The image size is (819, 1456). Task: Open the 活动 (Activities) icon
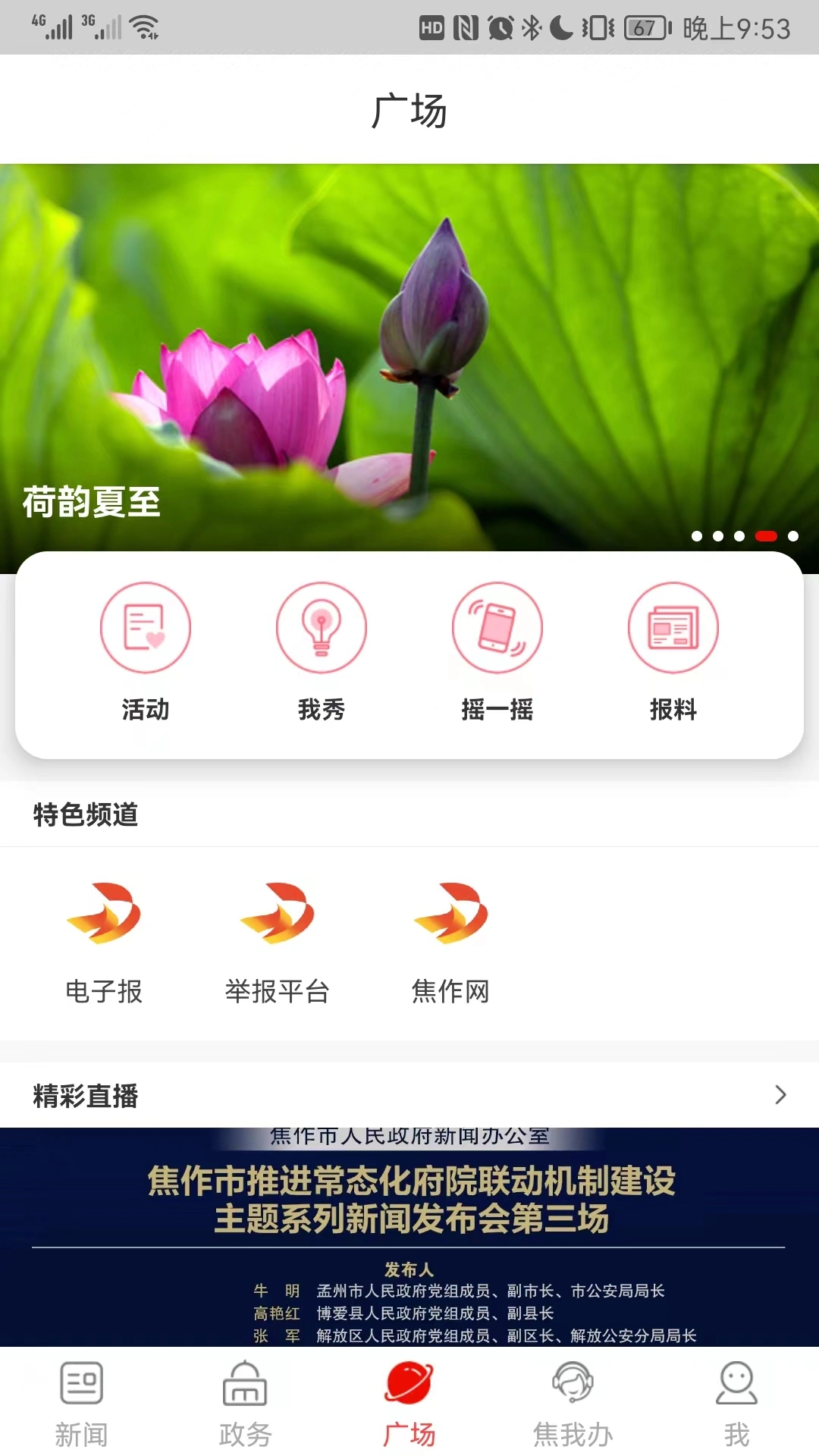(146, 627)
